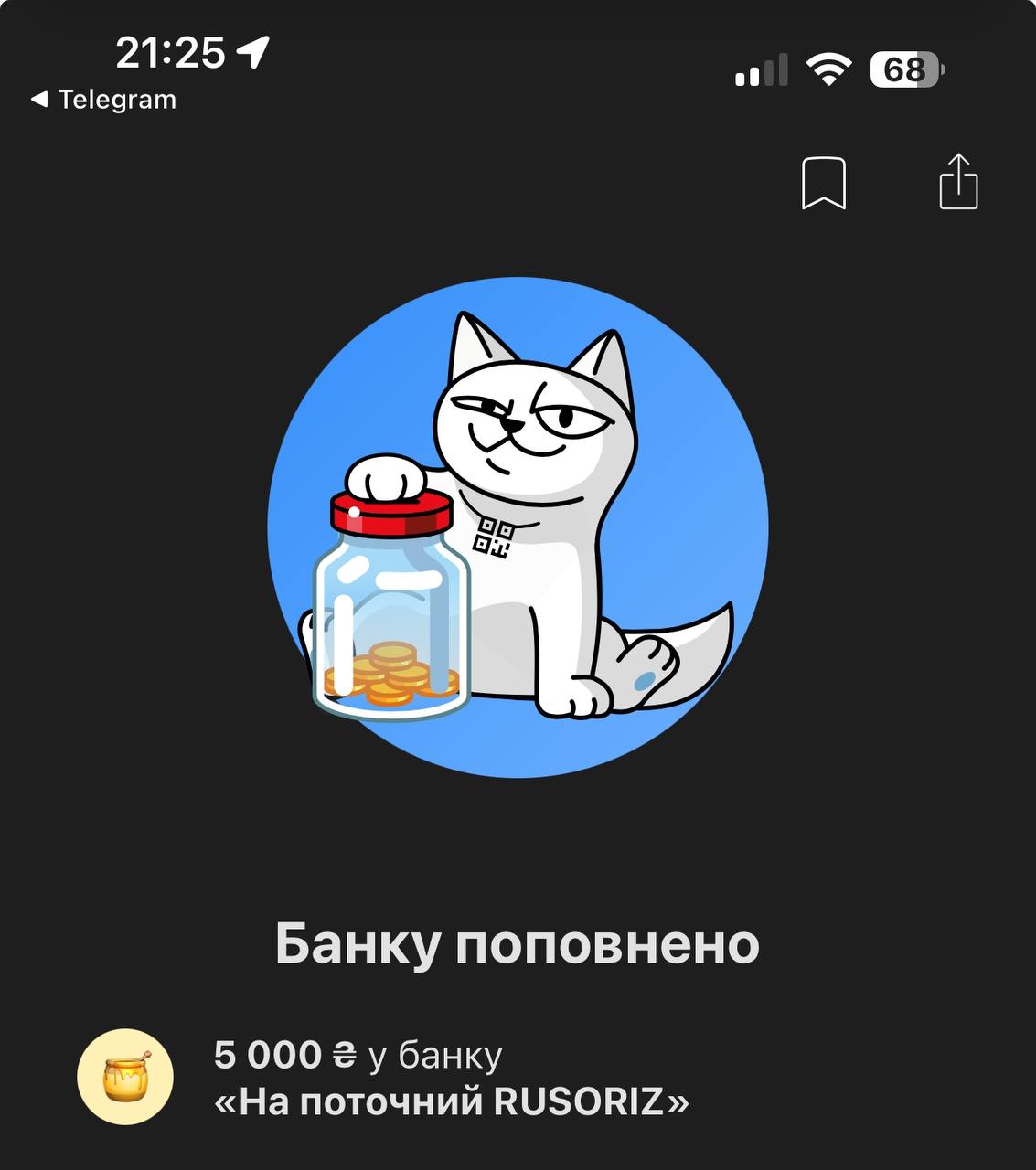Return to Telegram via the back link
The height and width of the screenshot is (1170, 1036).
(x=102, y=100)
